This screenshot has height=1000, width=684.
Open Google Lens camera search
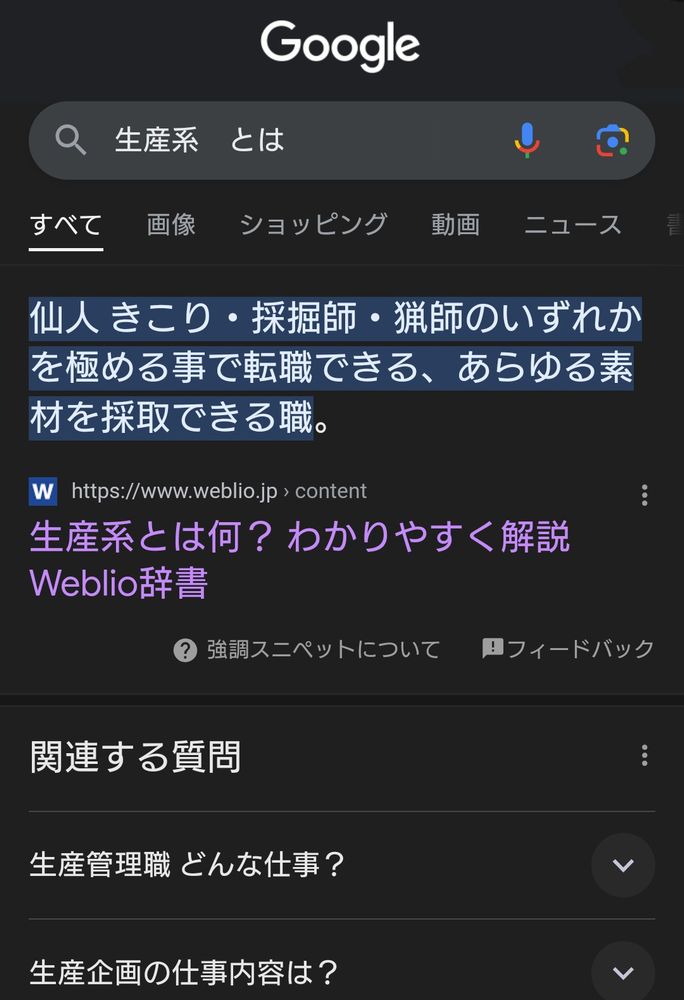(612, 140)
